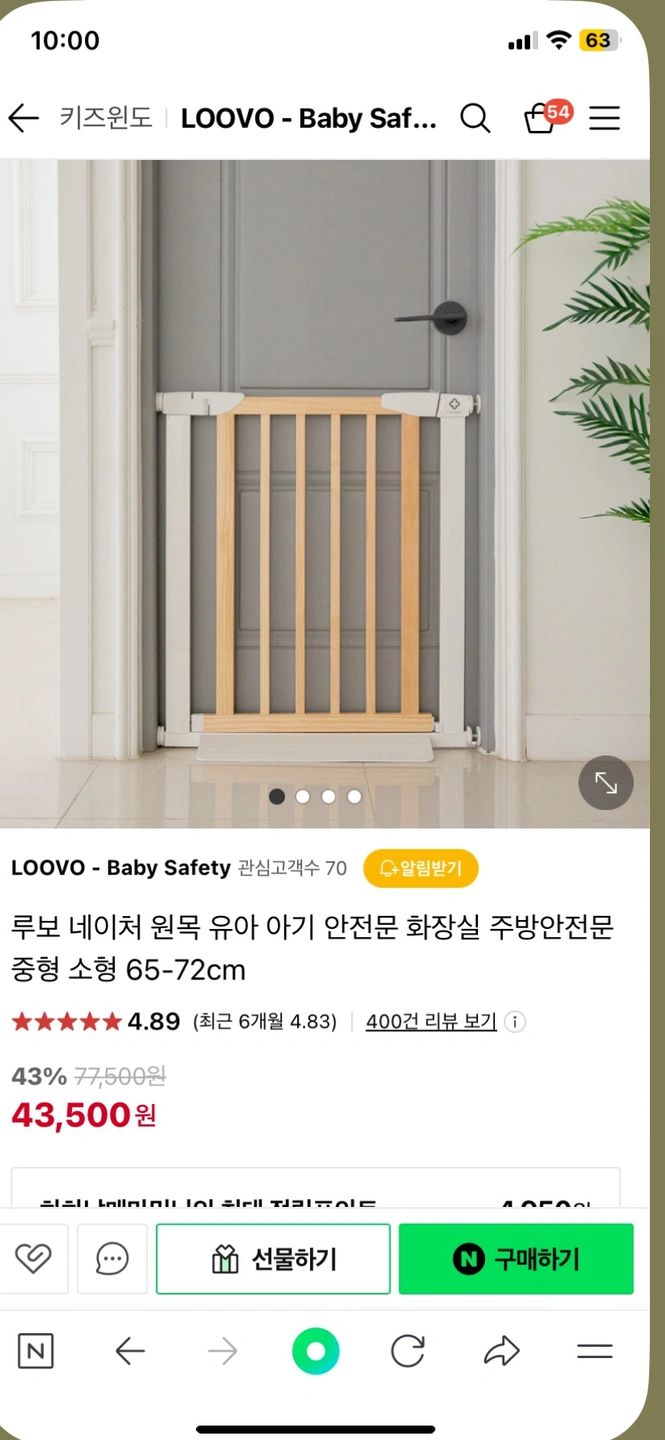Tap the green circle center button
665x1440 pixels.
(x=316, y=1352)
